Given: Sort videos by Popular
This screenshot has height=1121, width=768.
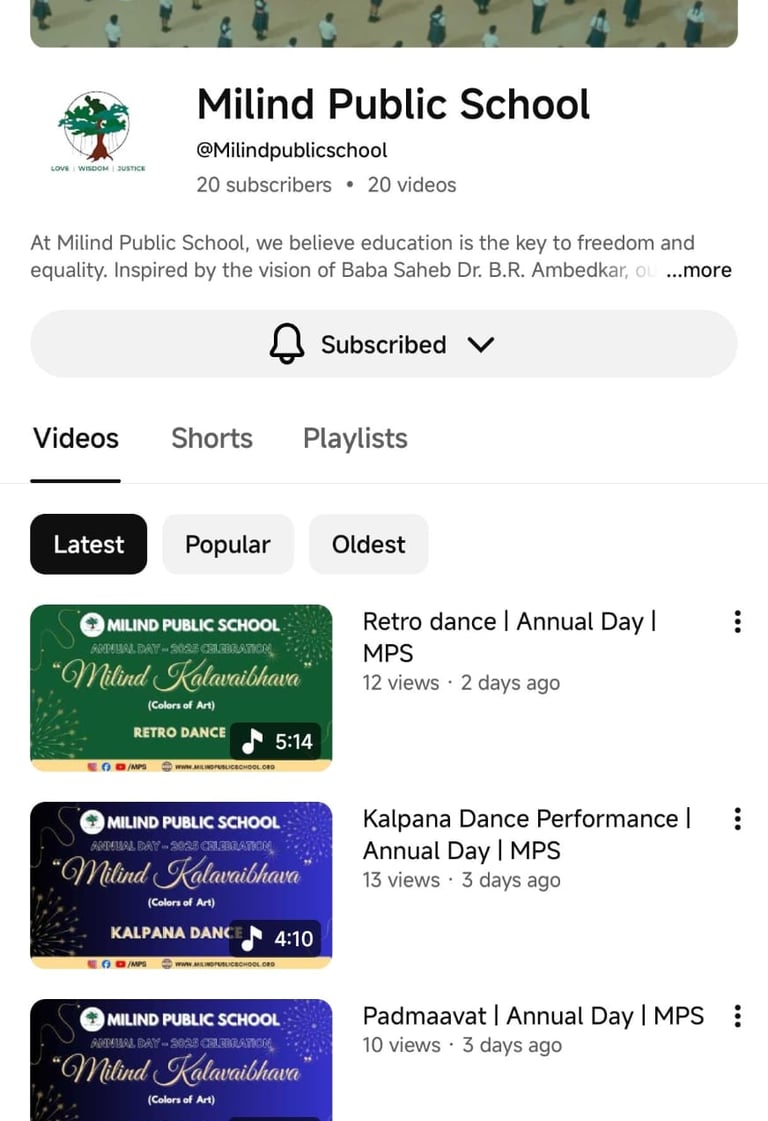Looking at the screenshot, I should [x=228, y=544].
